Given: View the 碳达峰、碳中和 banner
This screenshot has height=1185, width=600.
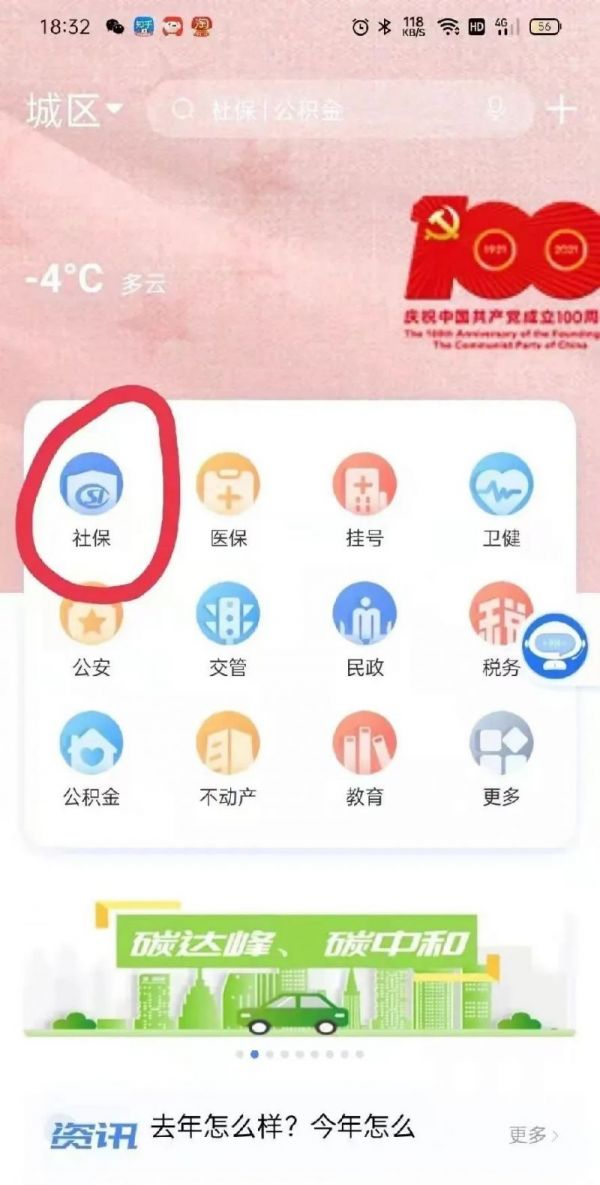Looking at the screenshot, I should tap(300, 965).
